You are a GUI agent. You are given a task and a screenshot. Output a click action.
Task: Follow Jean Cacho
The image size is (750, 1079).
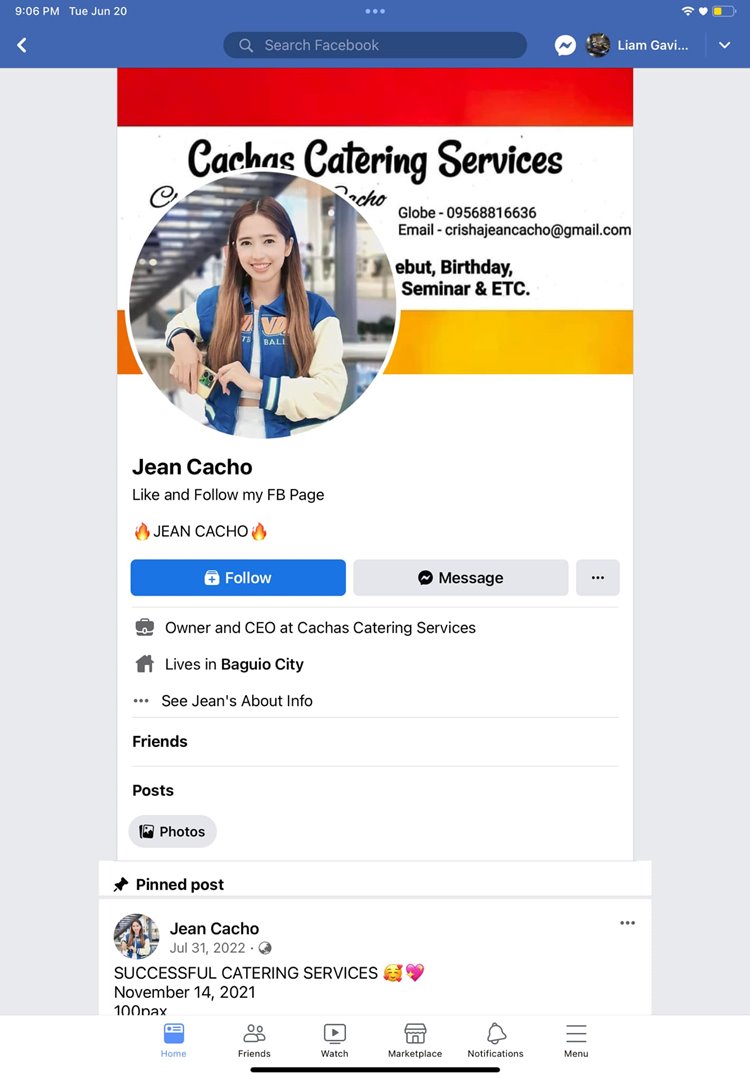[238, 578]
